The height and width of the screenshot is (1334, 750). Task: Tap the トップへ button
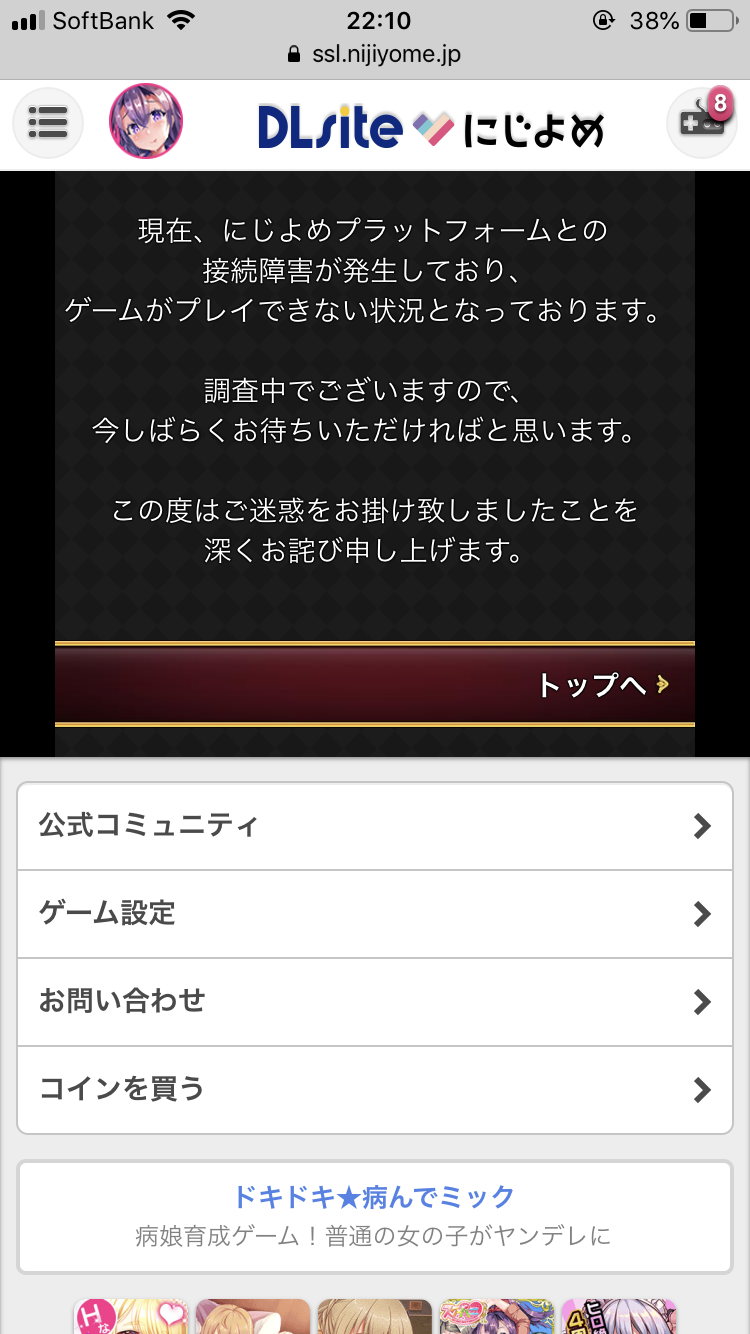pos(375,685)
